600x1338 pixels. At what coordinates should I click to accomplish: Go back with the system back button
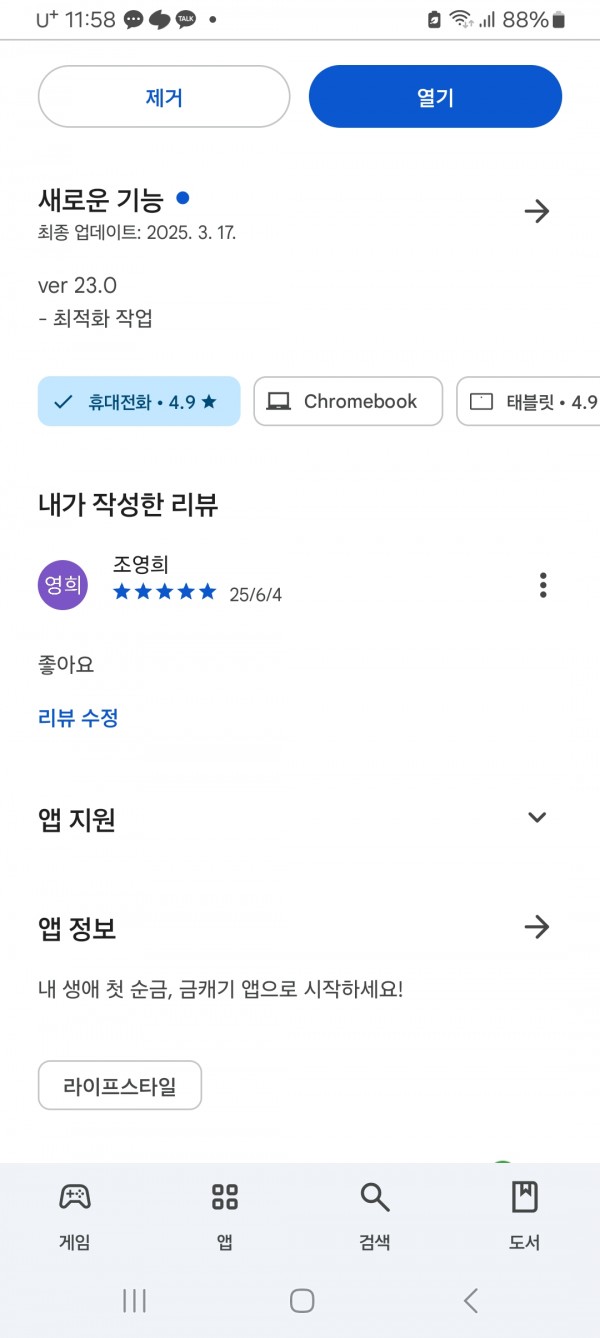(471, 1300)
